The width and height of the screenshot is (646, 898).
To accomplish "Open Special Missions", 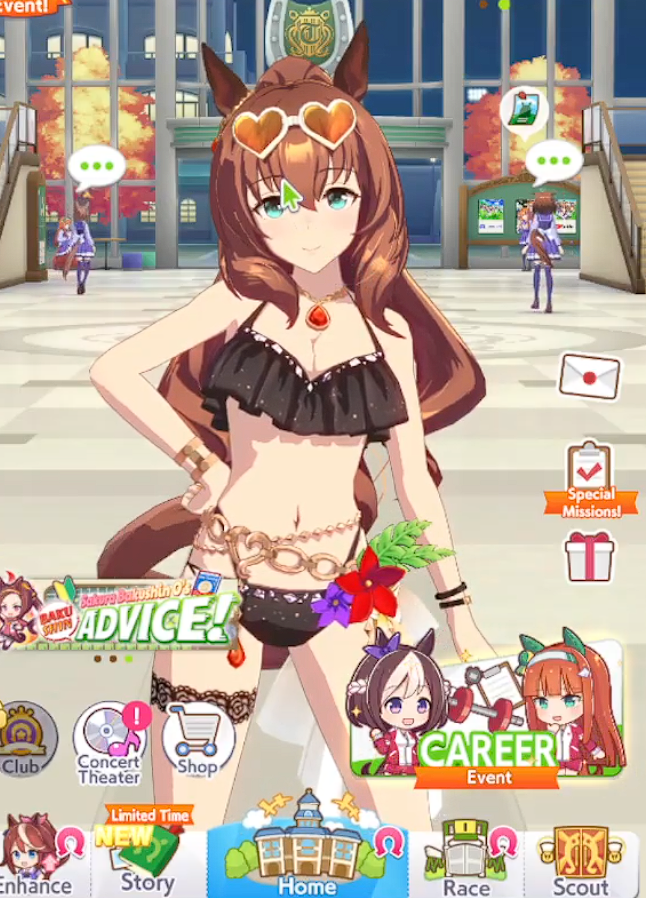I will pos(590,477).
